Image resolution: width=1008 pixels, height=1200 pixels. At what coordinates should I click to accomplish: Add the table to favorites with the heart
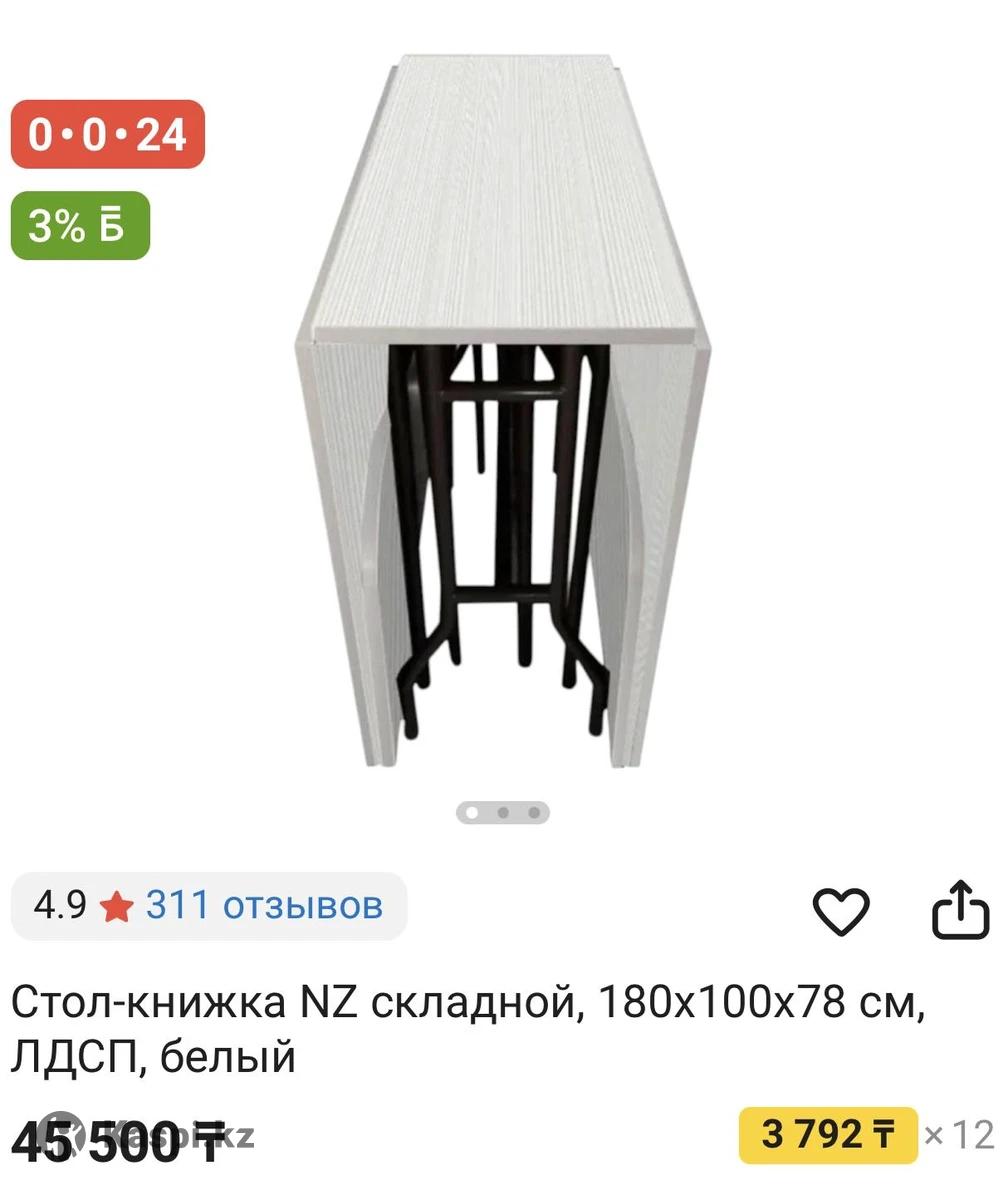[840, 911]
